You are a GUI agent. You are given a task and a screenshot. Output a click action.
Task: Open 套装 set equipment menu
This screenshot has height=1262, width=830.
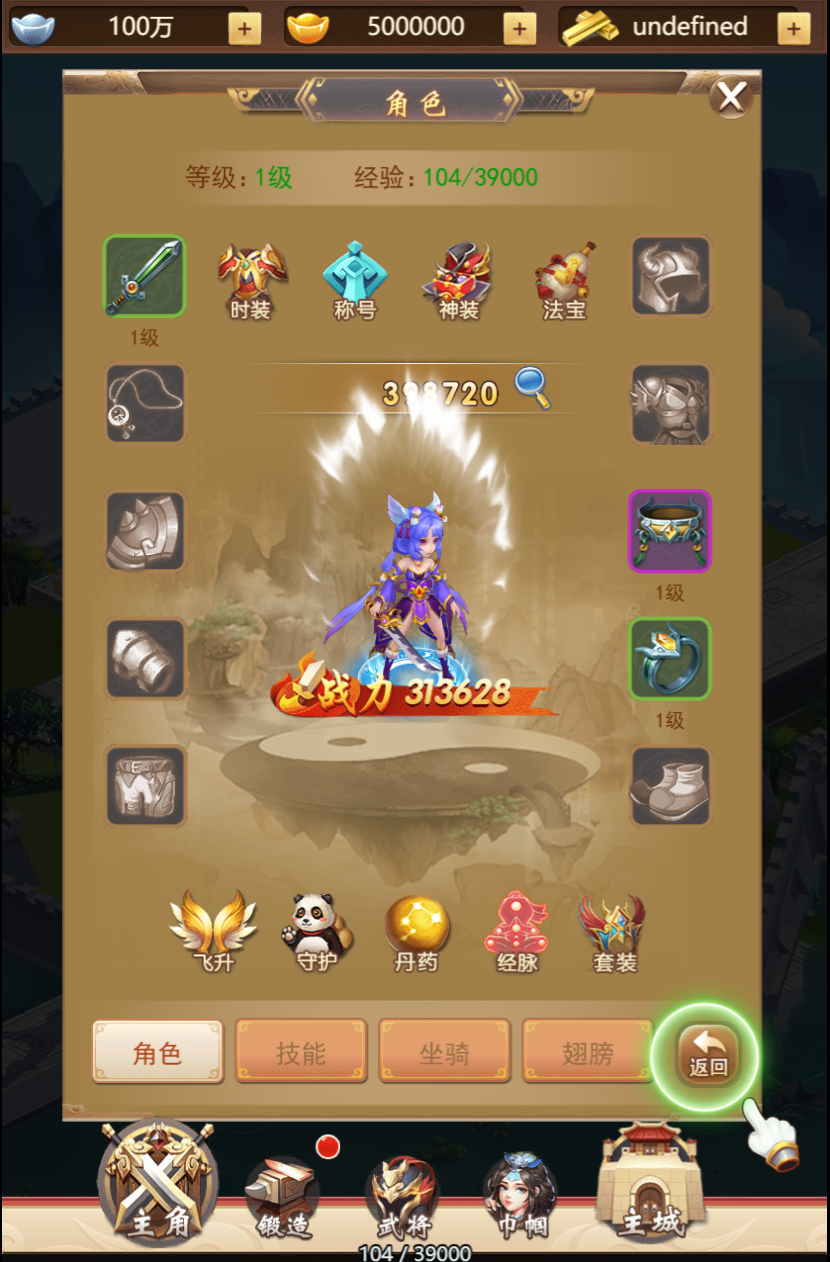(x=613, y=930)
